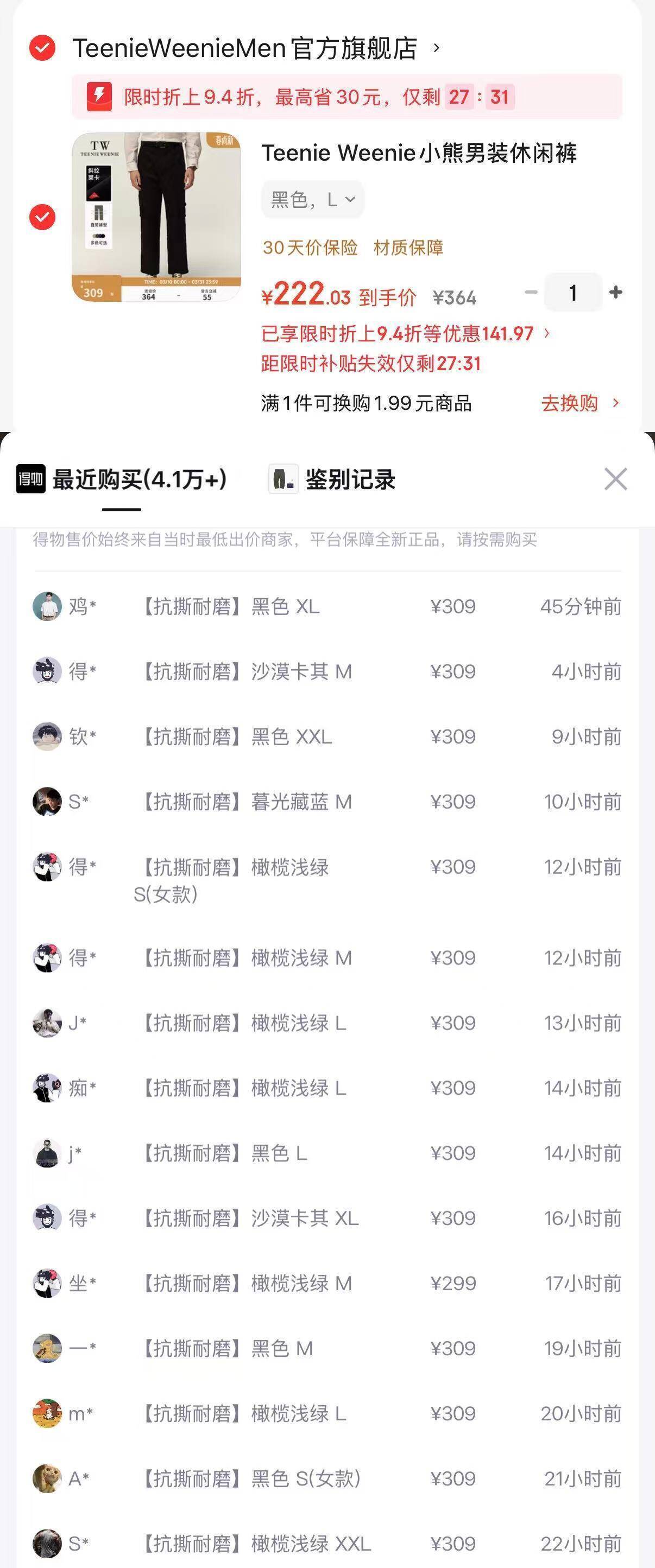The image size is (655, 1568).
Task: Increase quantity with the plus stepper
Action: (x=614, y=293)
